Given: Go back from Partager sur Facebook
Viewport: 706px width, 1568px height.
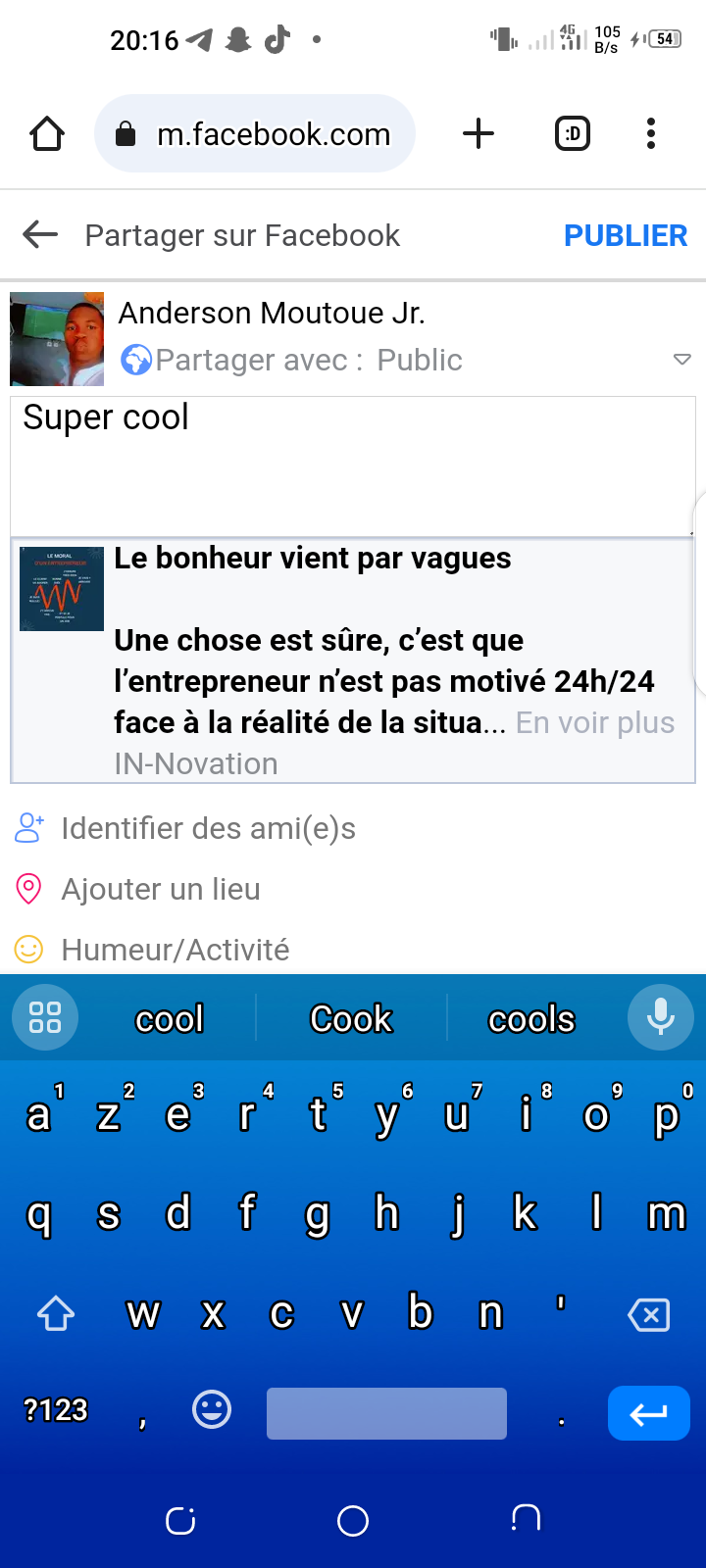Looking at the screenshot, I should (40, 235).
